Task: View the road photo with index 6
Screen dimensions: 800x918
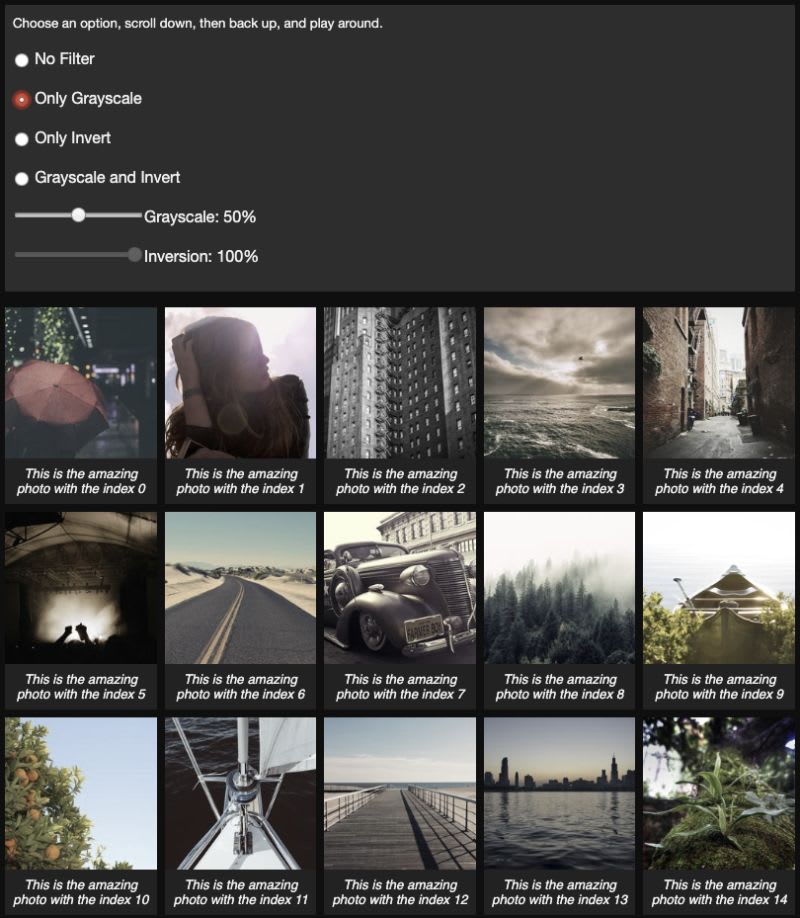Action: [240, 588]
